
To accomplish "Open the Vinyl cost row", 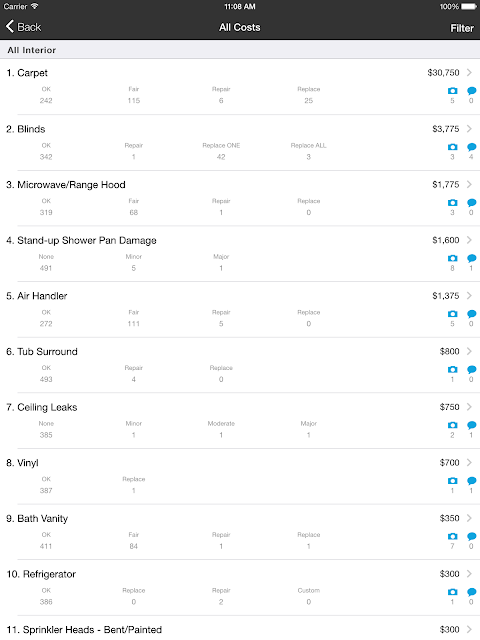I will pyautogui.click(x=240, y=476).
